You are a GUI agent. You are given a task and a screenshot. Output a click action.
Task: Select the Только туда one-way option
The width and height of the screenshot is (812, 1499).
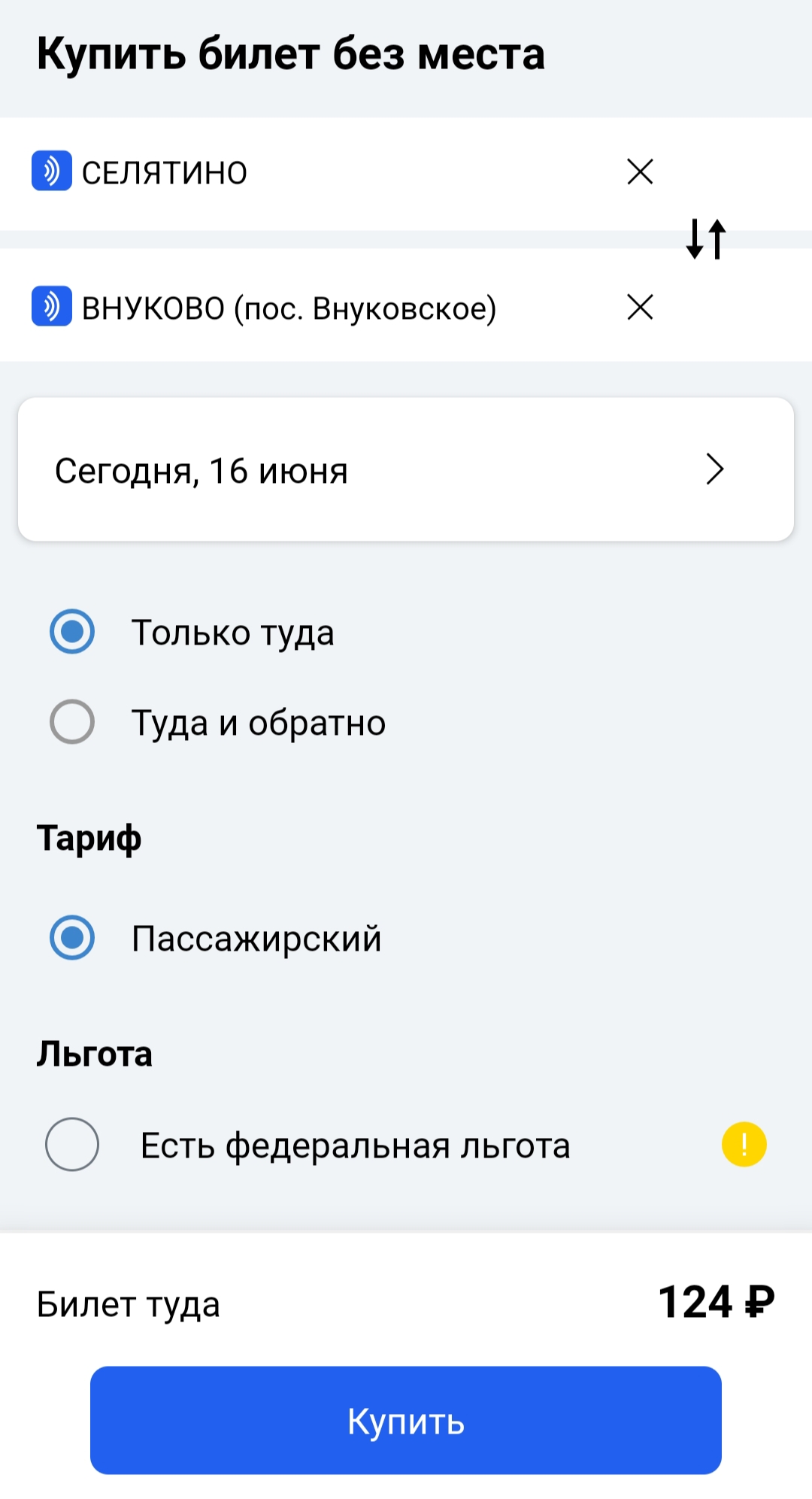click(72, 632)
